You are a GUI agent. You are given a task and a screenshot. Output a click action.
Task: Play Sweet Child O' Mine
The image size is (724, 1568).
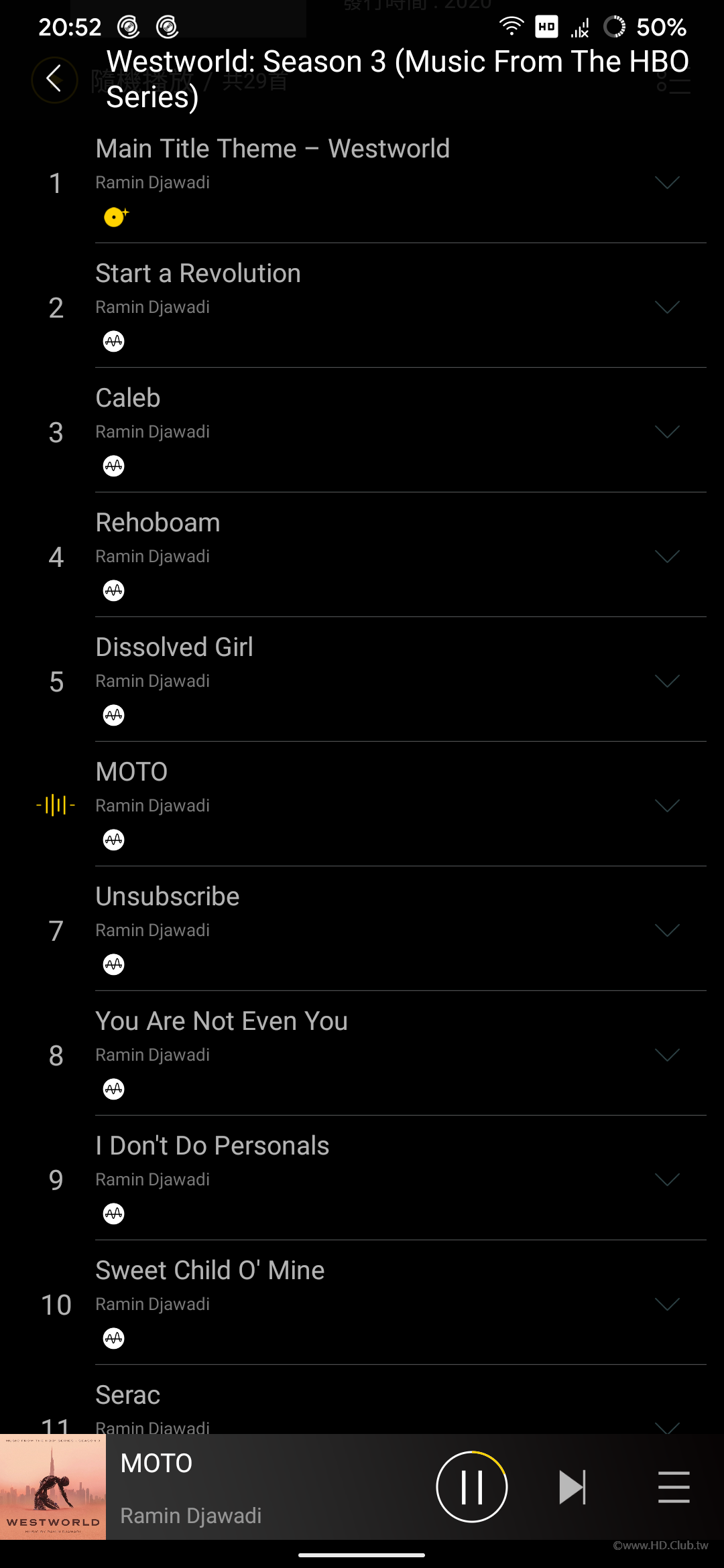(209, 1271)
